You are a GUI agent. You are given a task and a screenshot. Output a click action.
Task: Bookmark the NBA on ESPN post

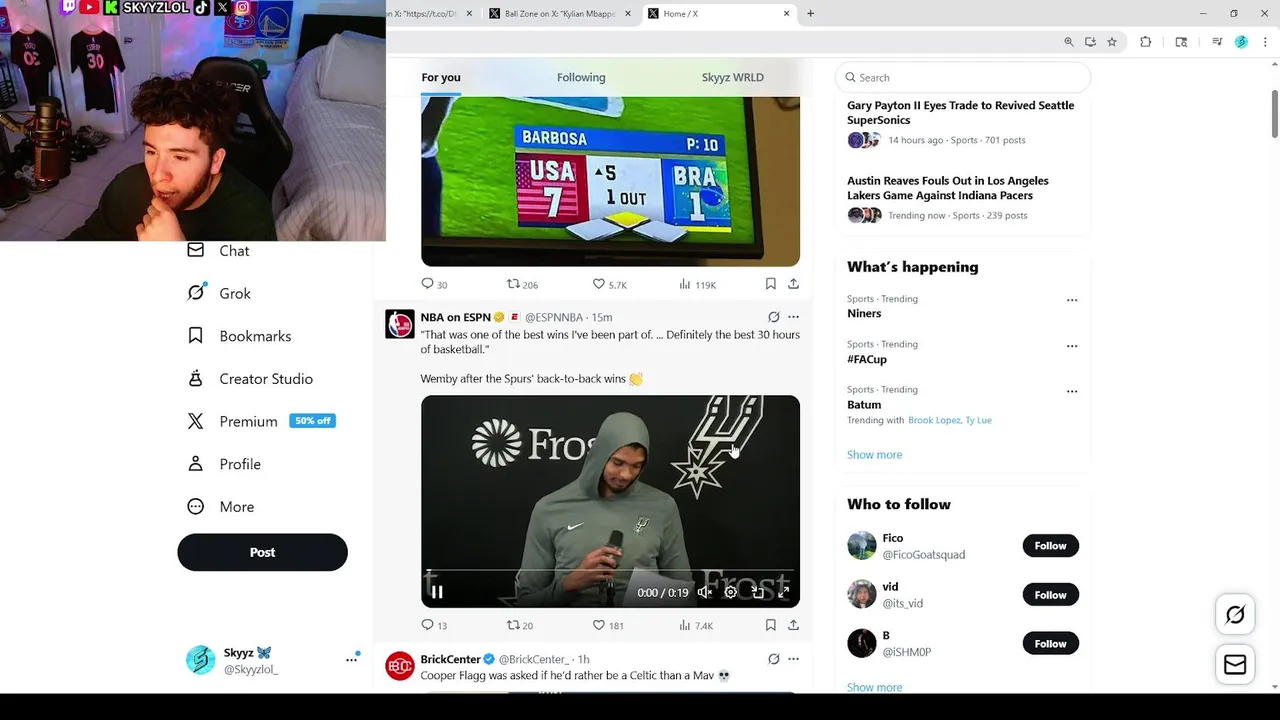click(770, 625)
